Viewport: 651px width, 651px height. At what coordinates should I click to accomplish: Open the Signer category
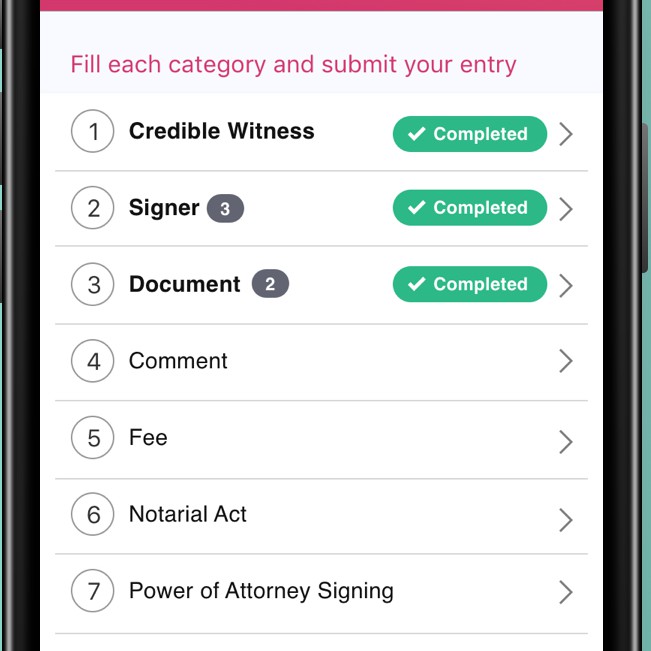click(x=165, y=208)
